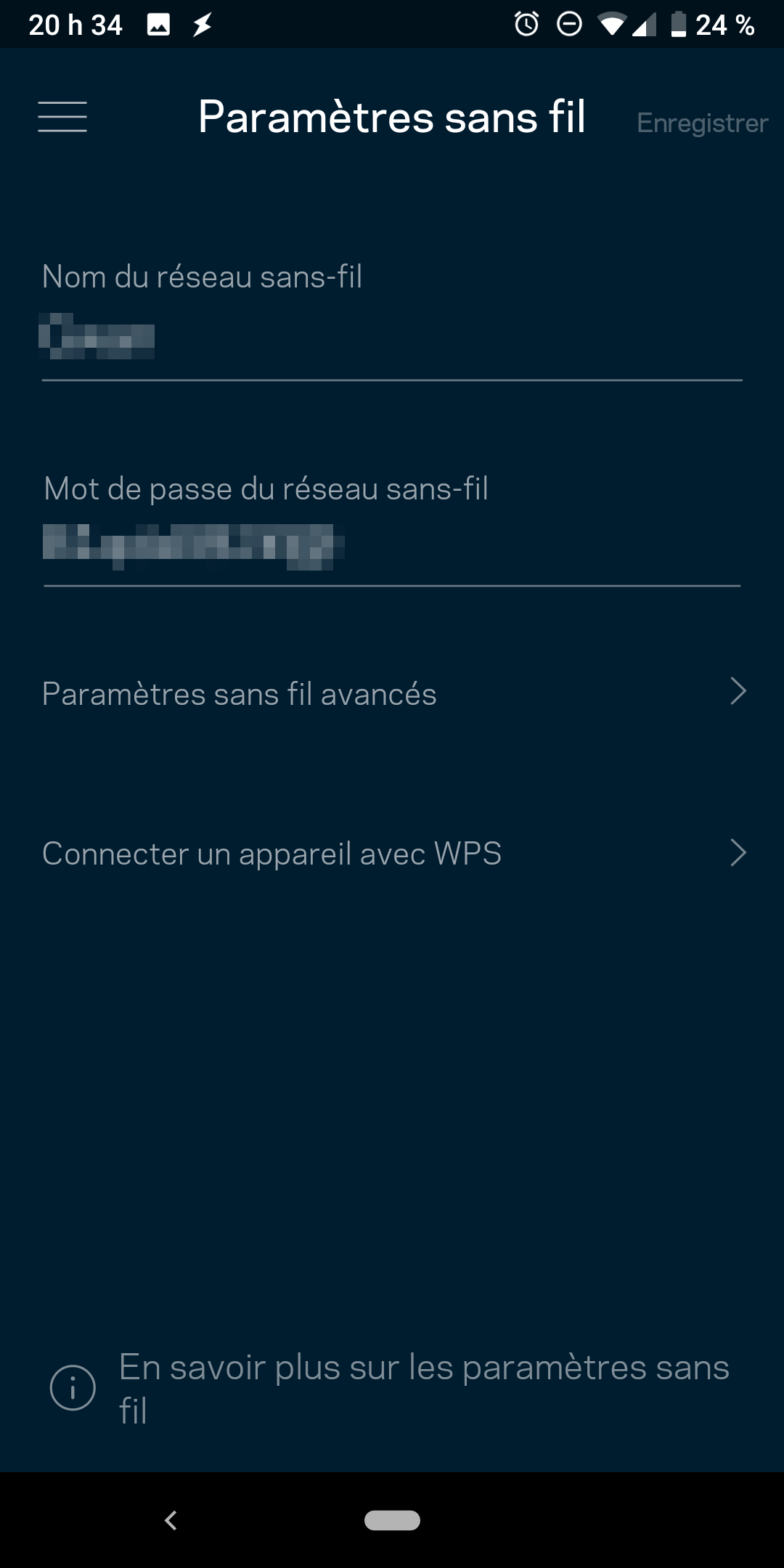This screenshot has height=1568, width=784.
Task: Edit the Mot de passe du réseau field
Action: pos(391,546)
